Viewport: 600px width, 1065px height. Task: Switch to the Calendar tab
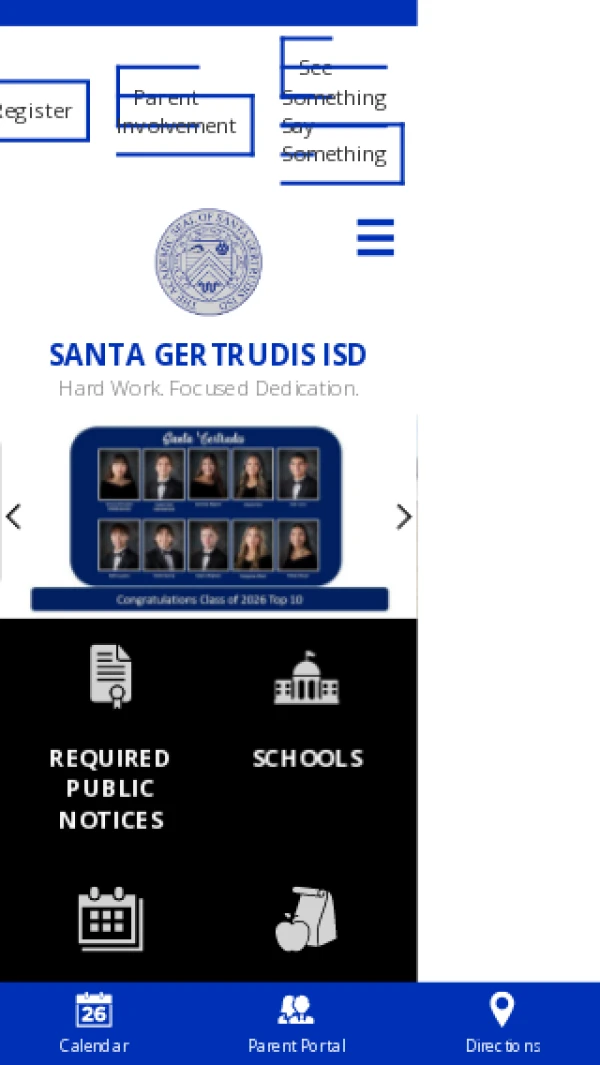pyautogui.click(x=94, y=1023)
